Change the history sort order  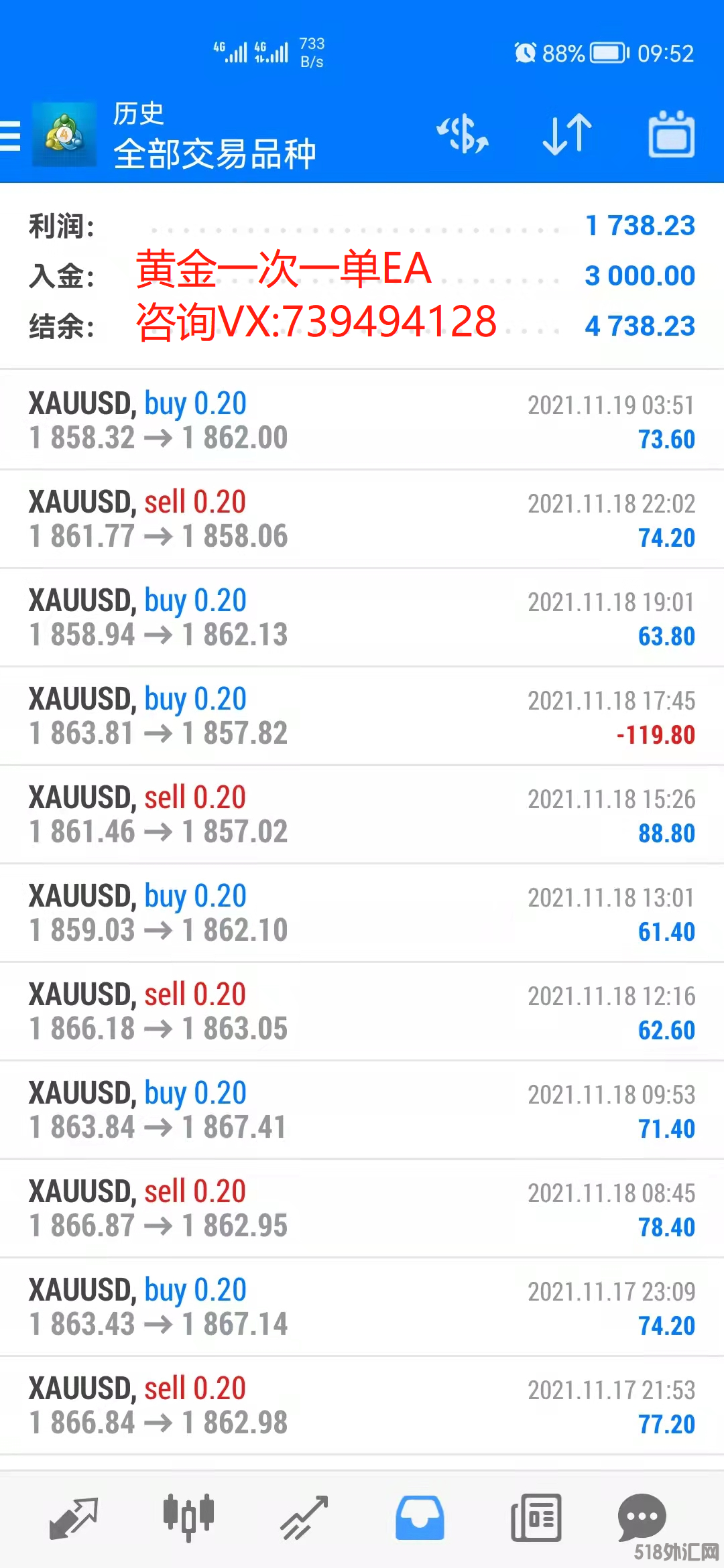(x=567, y=134)
